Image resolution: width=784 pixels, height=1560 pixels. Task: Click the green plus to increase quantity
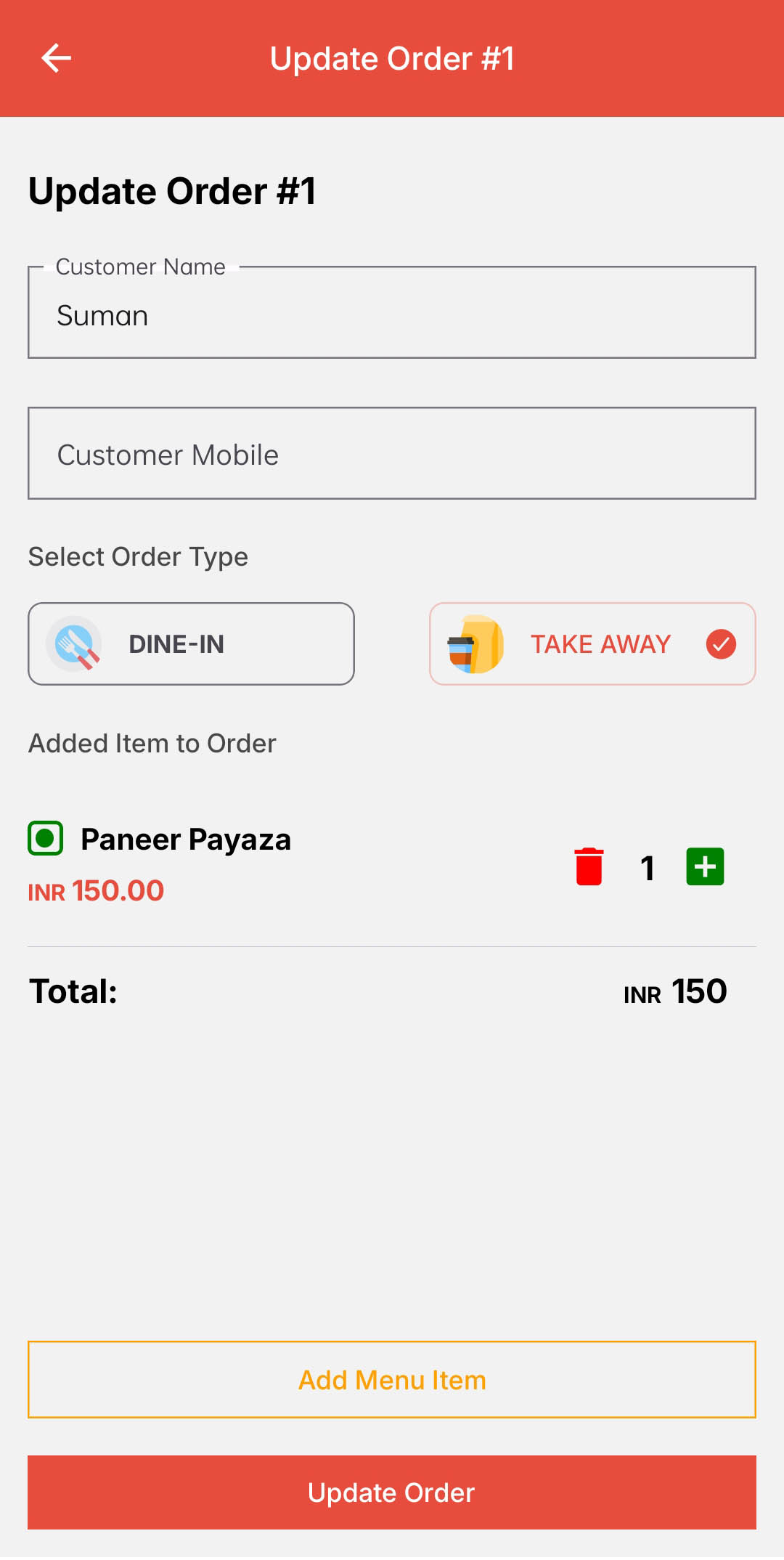click(x=704, y=866)
